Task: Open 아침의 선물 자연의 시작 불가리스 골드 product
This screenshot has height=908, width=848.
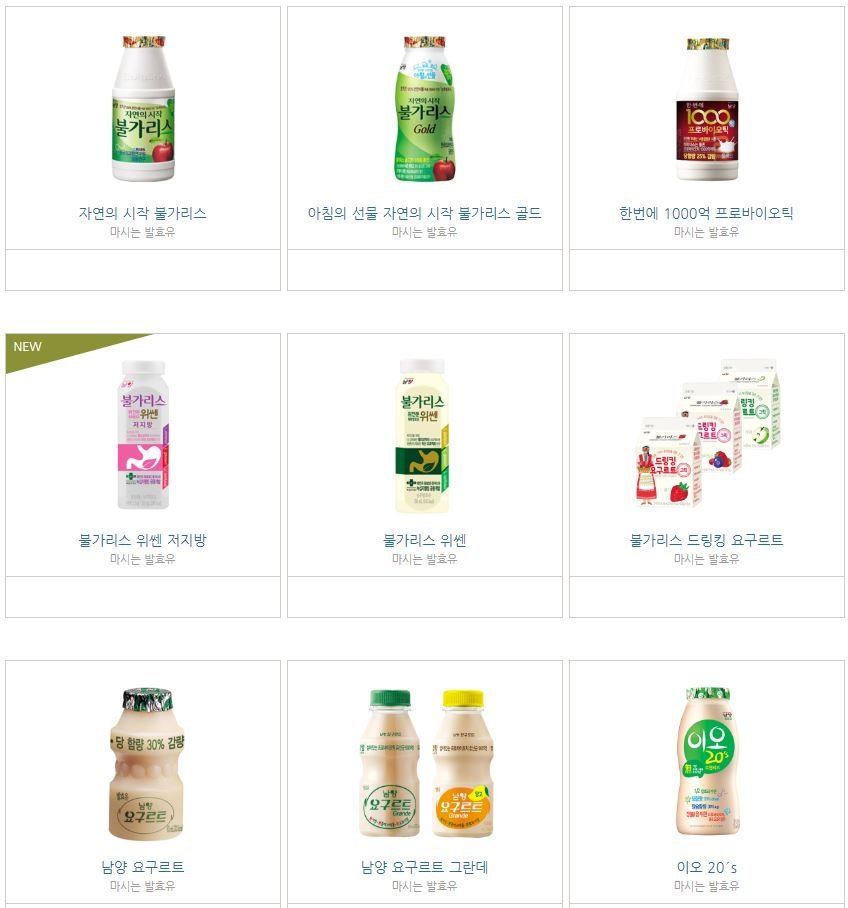Action: [424, 213]
